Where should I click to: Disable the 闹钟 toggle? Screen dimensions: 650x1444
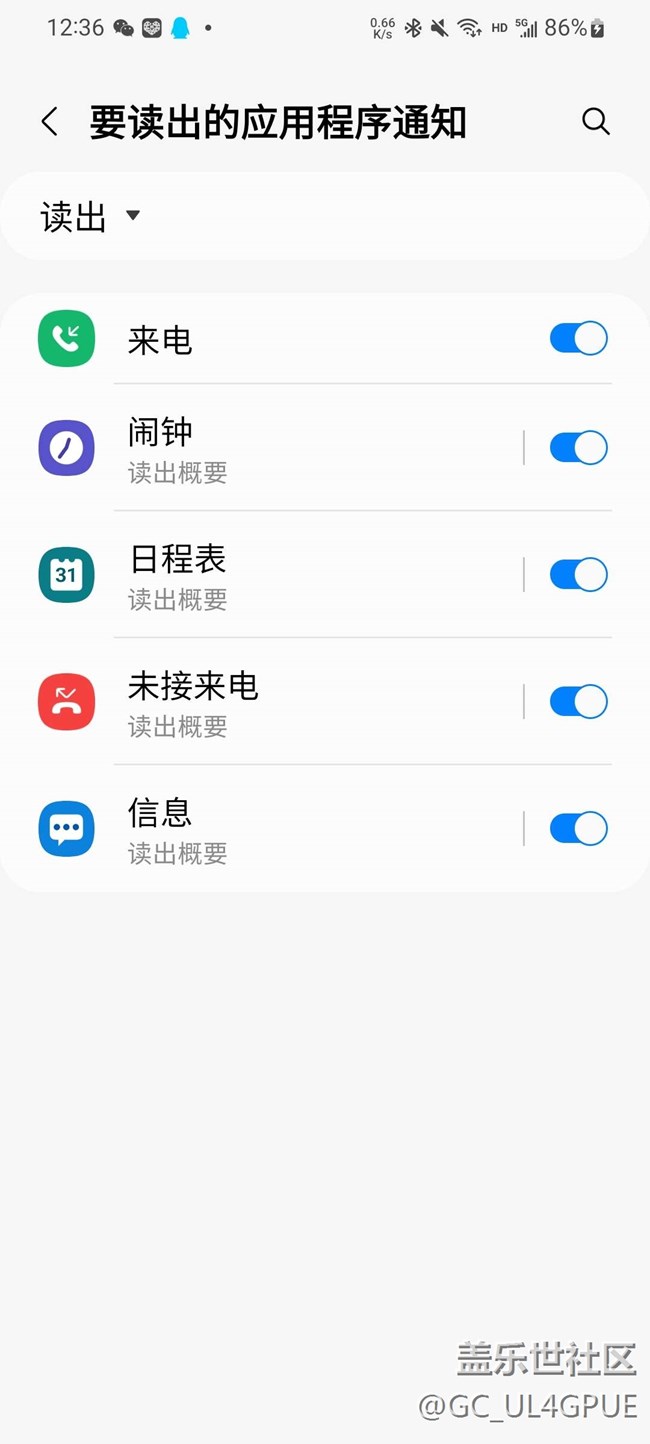pyautogui.click(x=578, y=448)
